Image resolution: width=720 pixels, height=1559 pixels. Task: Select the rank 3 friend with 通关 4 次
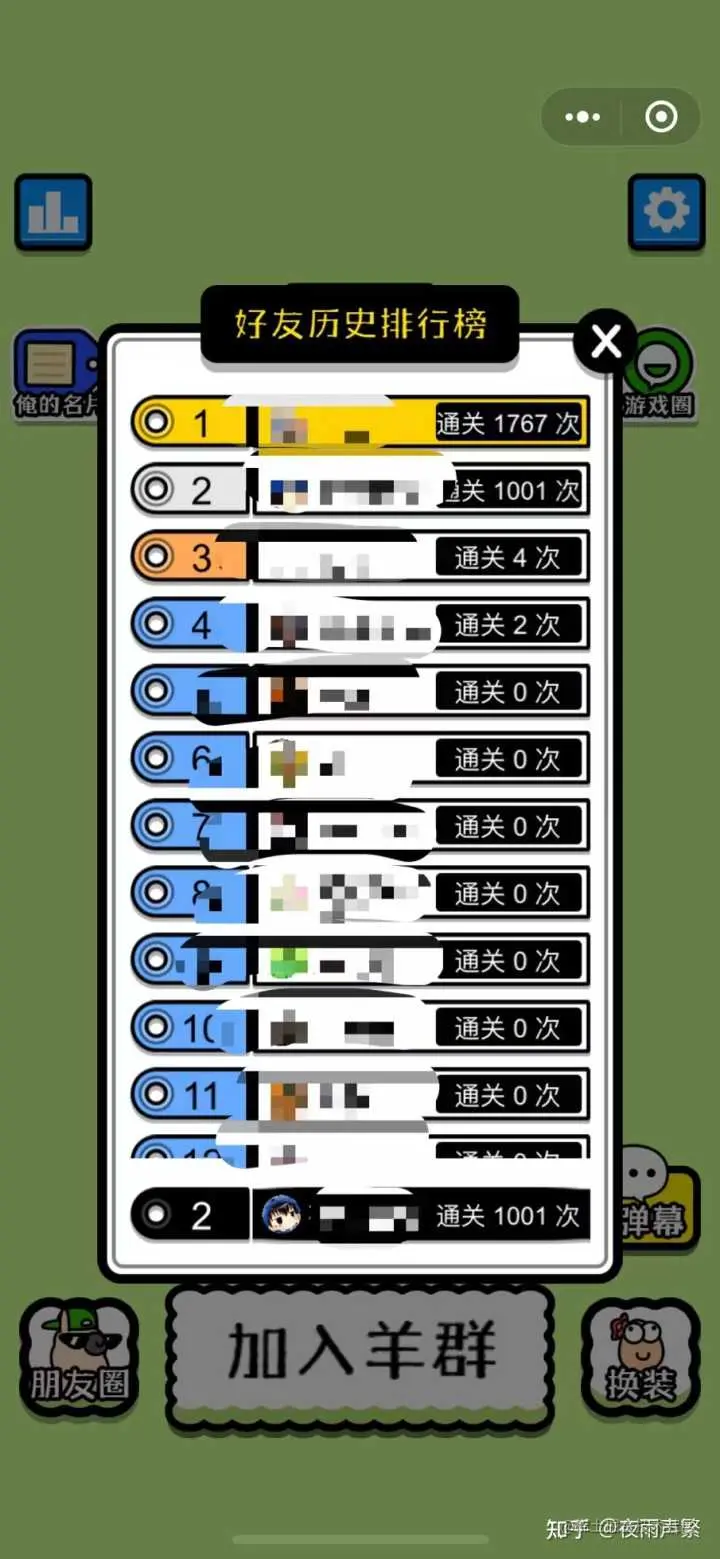(360, 557)
